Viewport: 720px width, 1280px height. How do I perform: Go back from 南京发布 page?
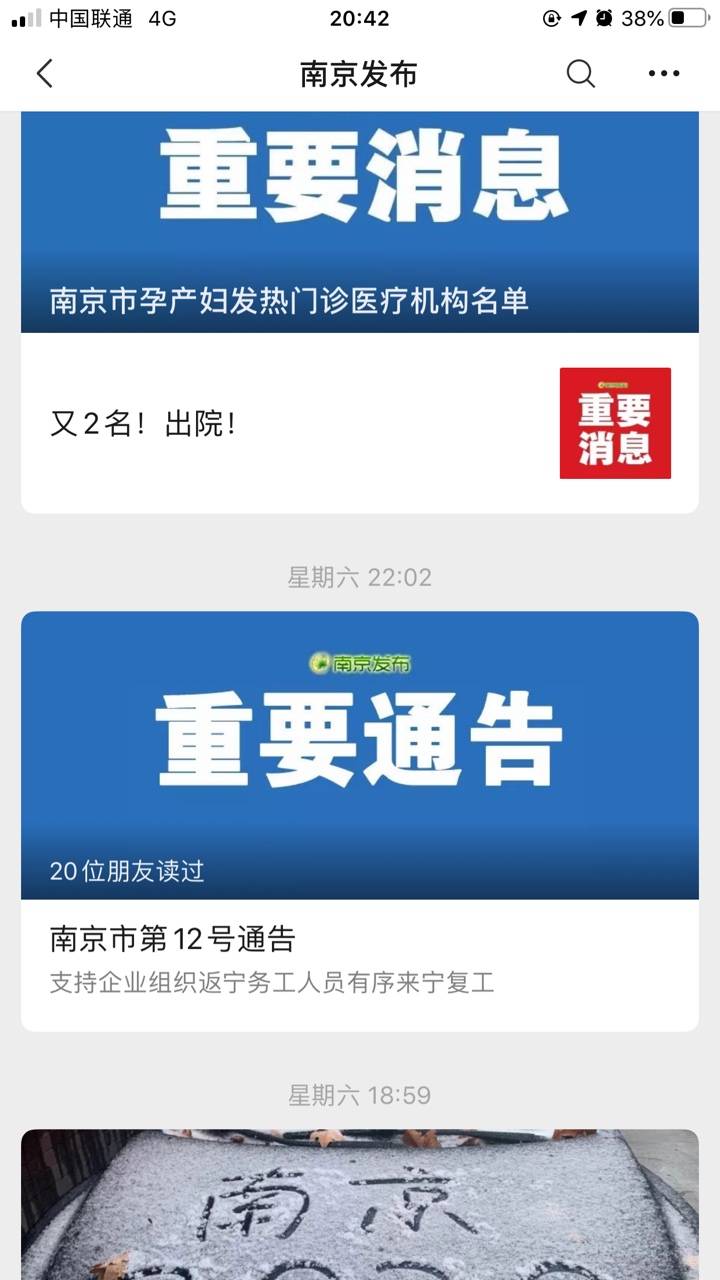click(44, 74)
